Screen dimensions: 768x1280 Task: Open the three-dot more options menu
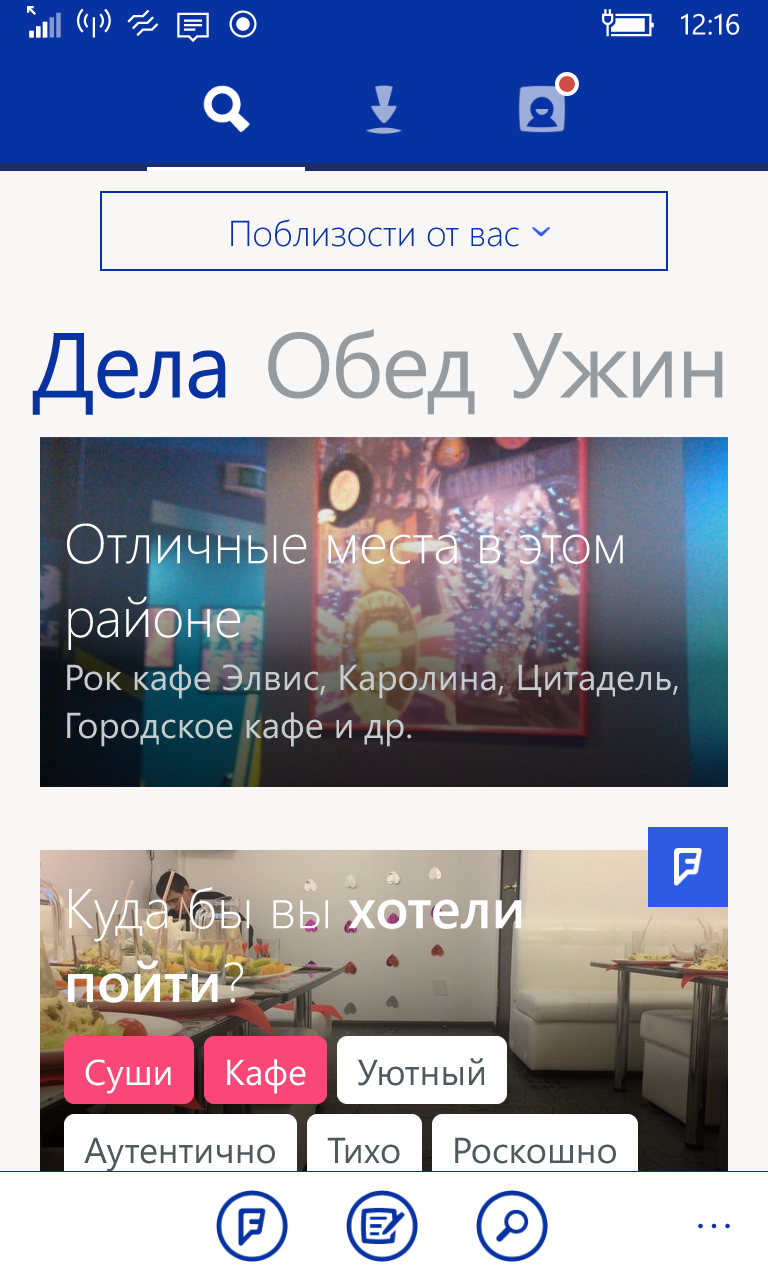[x=714, y=1225]
